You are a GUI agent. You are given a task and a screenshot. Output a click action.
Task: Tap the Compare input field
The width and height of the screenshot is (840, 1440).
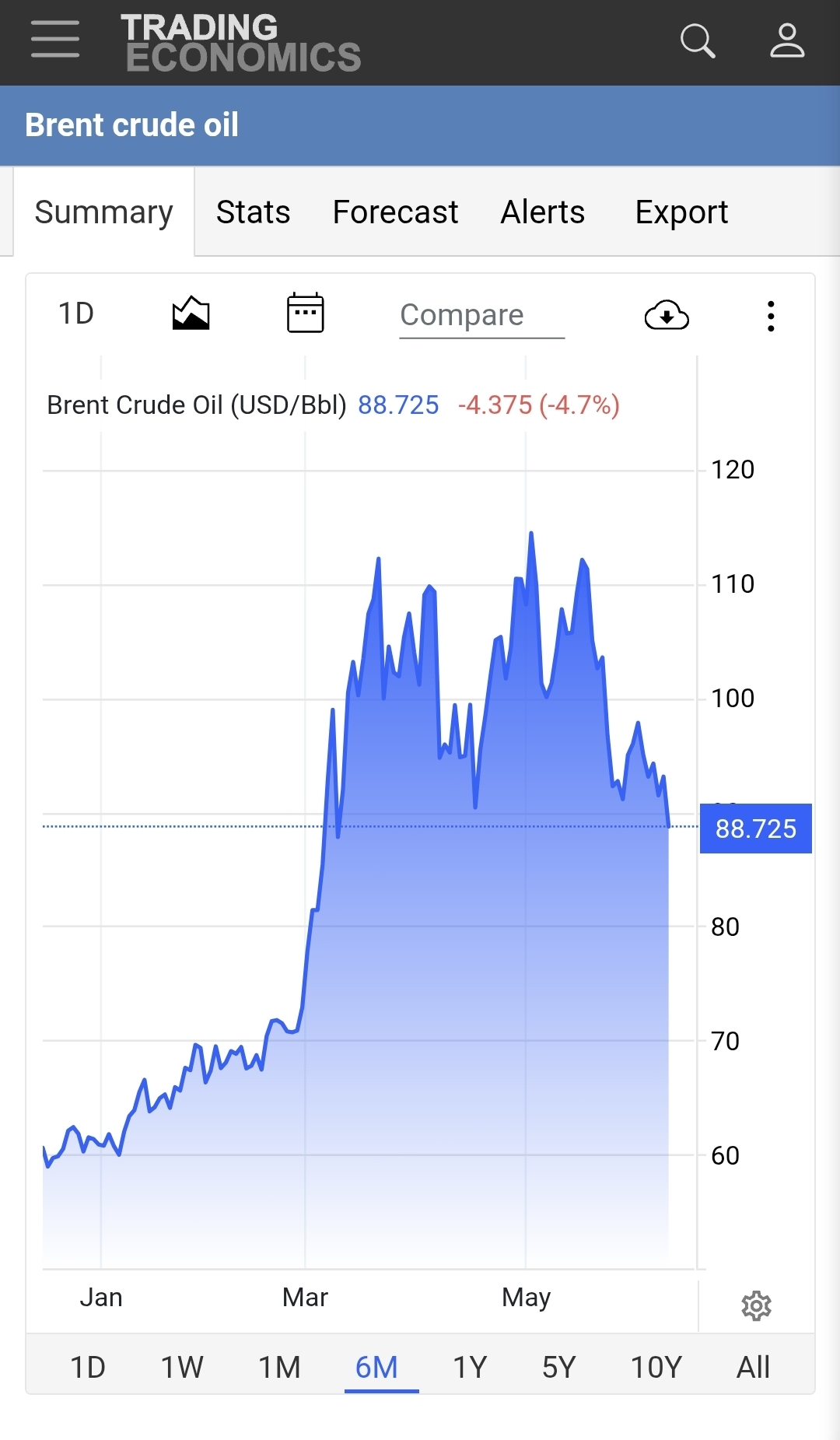point(481,316)
